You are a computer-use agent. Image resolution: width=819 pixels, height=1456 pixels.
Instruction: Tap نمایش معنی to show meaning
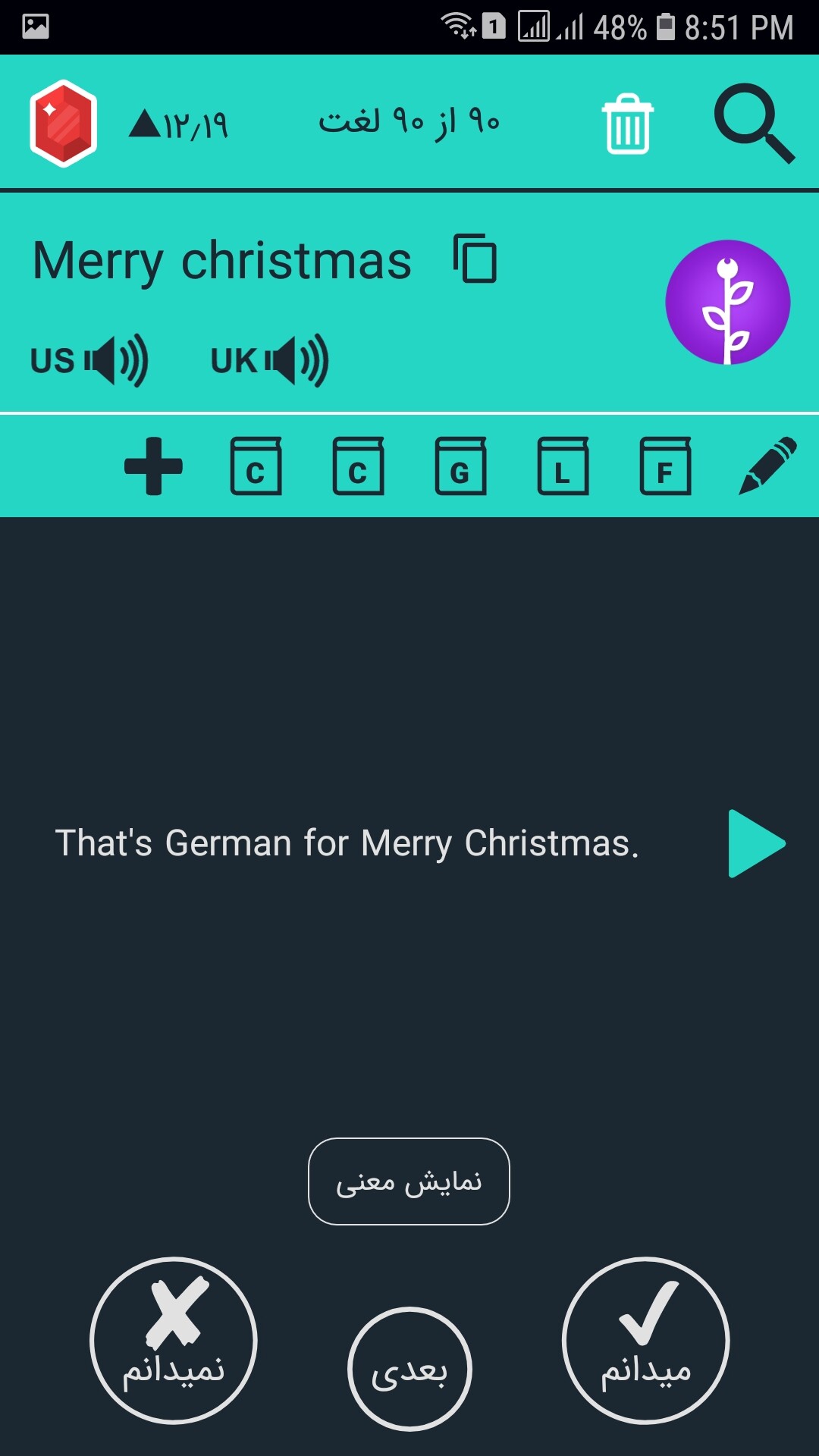coord(409,1181)
